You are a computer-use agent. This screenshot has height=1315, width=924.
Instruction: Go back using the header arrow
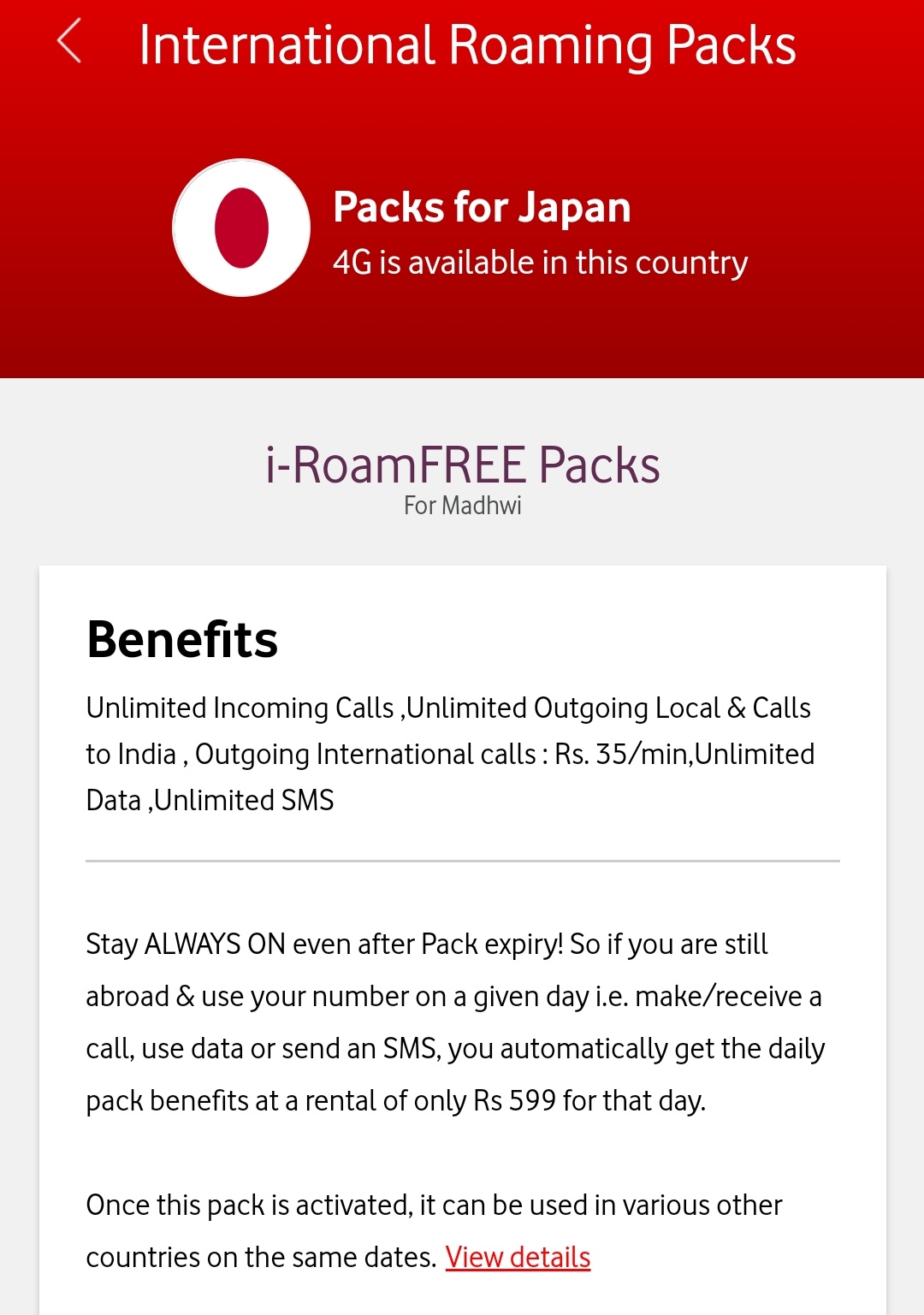68,42
